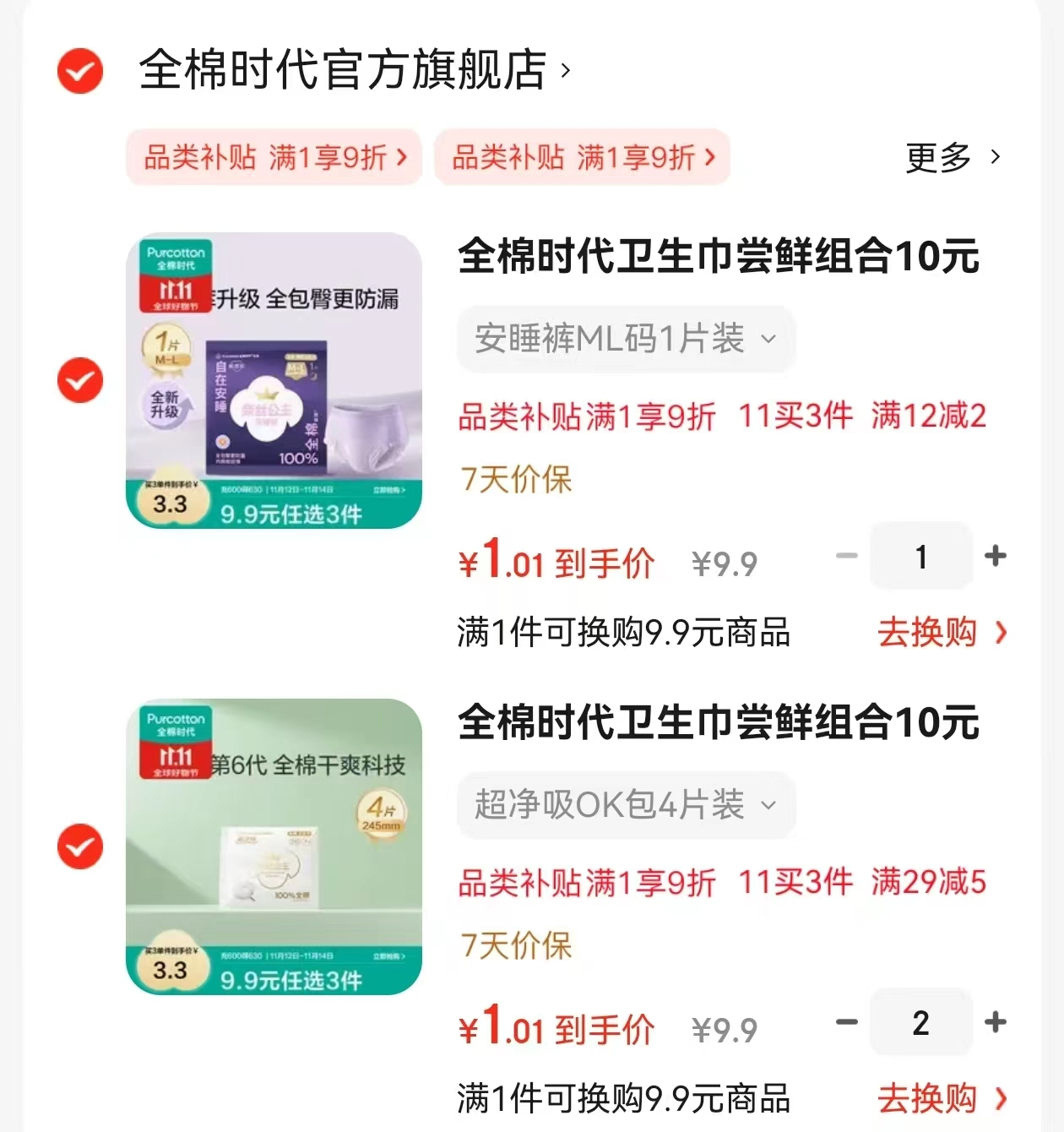1064x1132 pixels.
Task: Open the 满29减5 promotion details
Action: point(926,882)
